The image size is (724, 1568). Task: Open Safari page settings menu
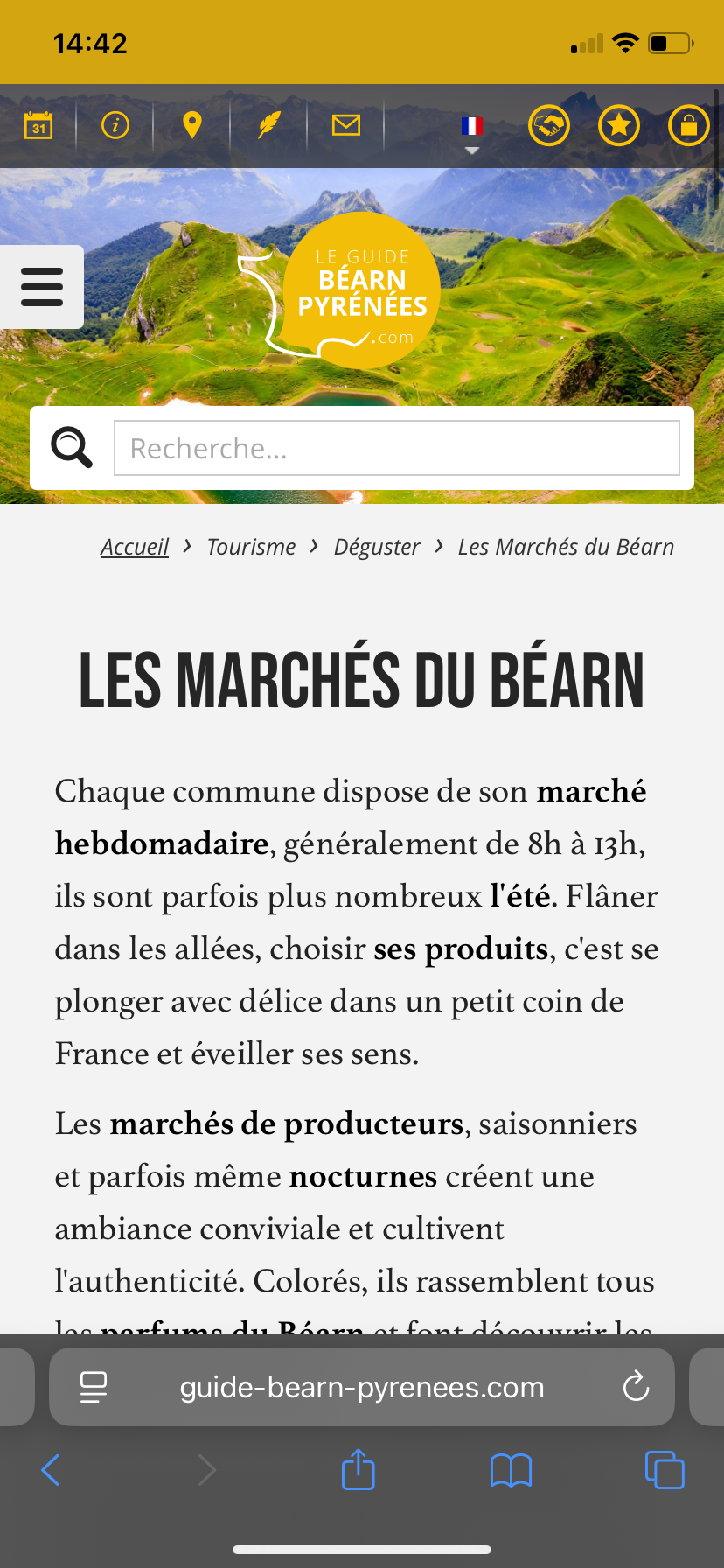click(94, 1387)
